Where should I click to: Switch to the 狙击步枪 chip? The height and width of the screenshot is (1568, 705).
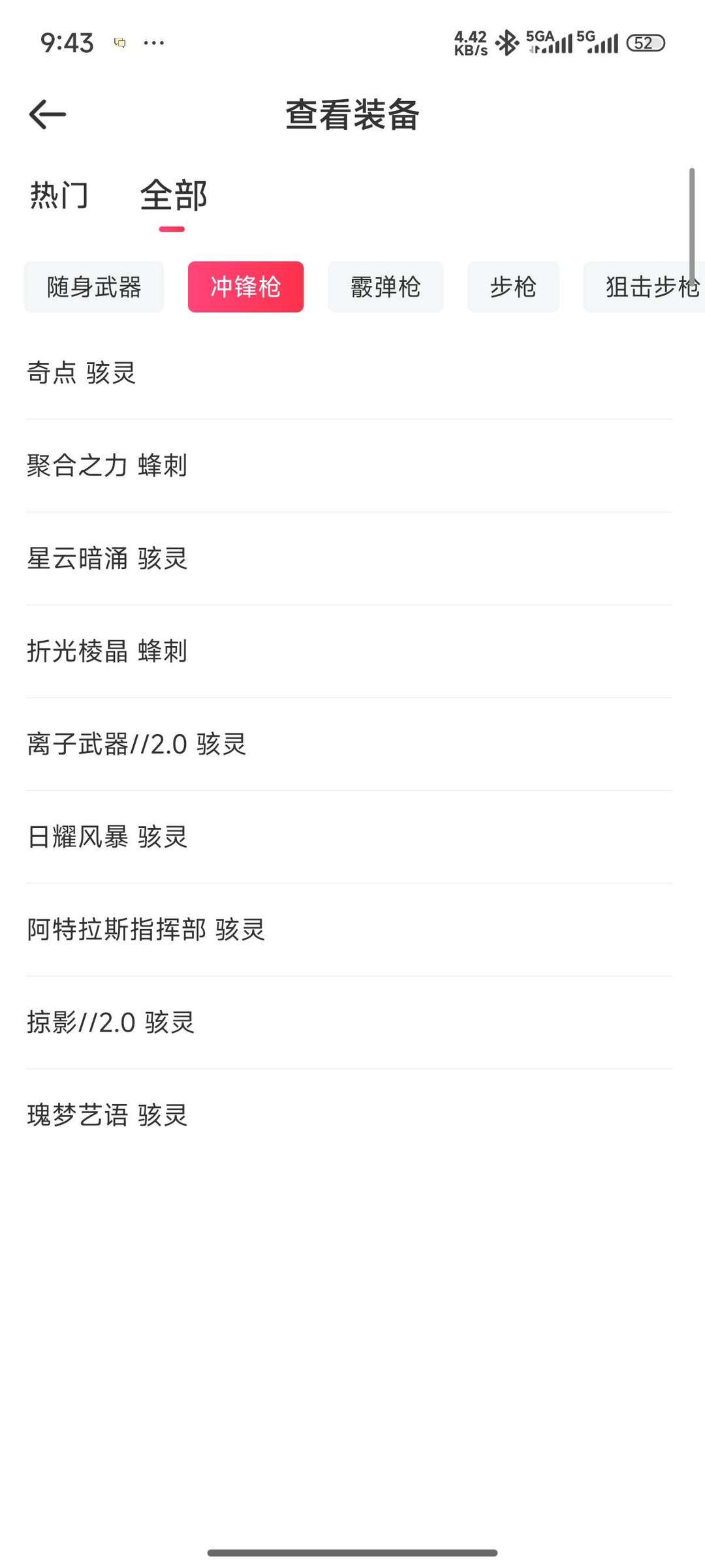click(646, 287)
